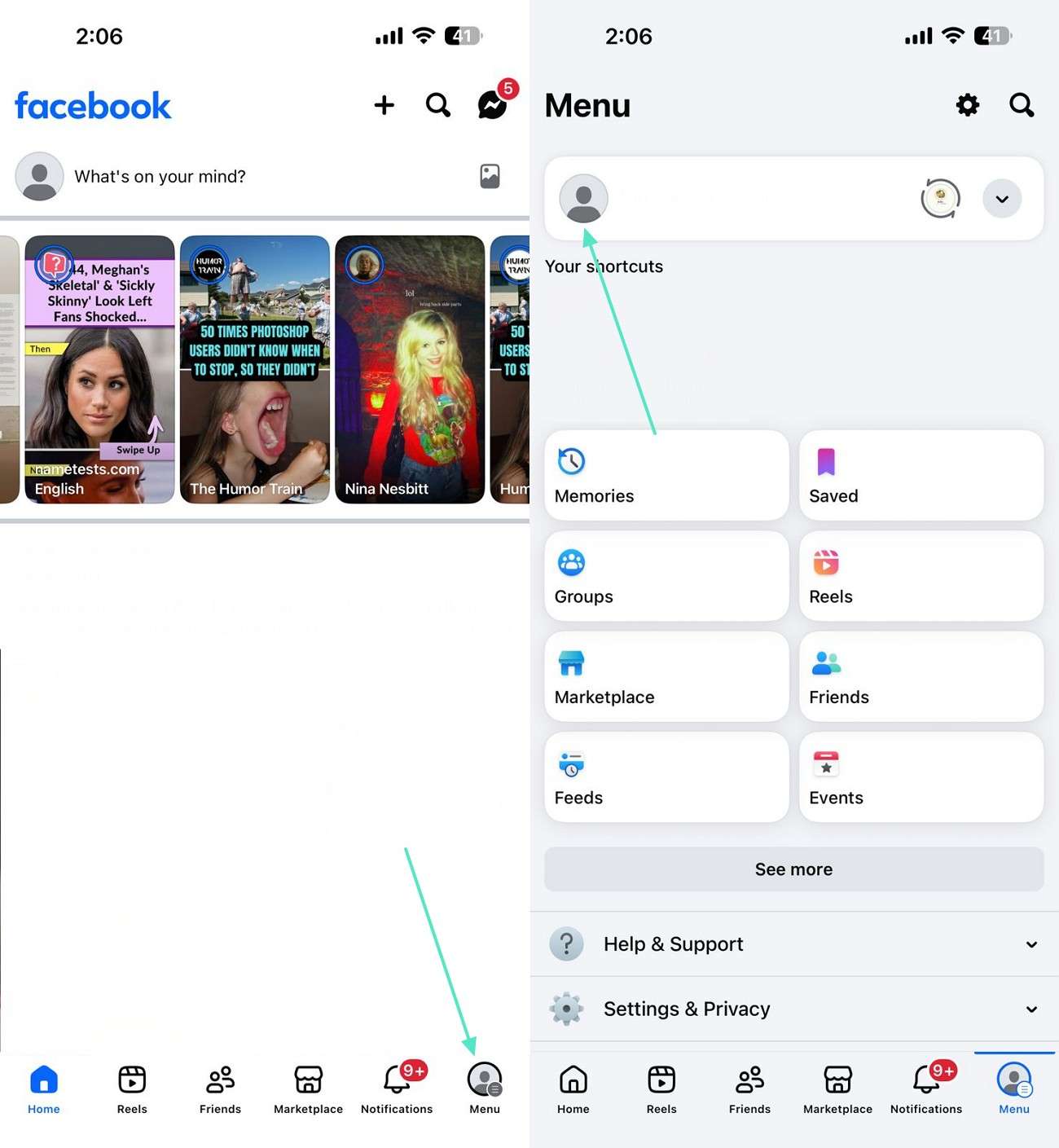Tap the See more button
This screenshot has height=1148, width=1059.
coord(793,869)
